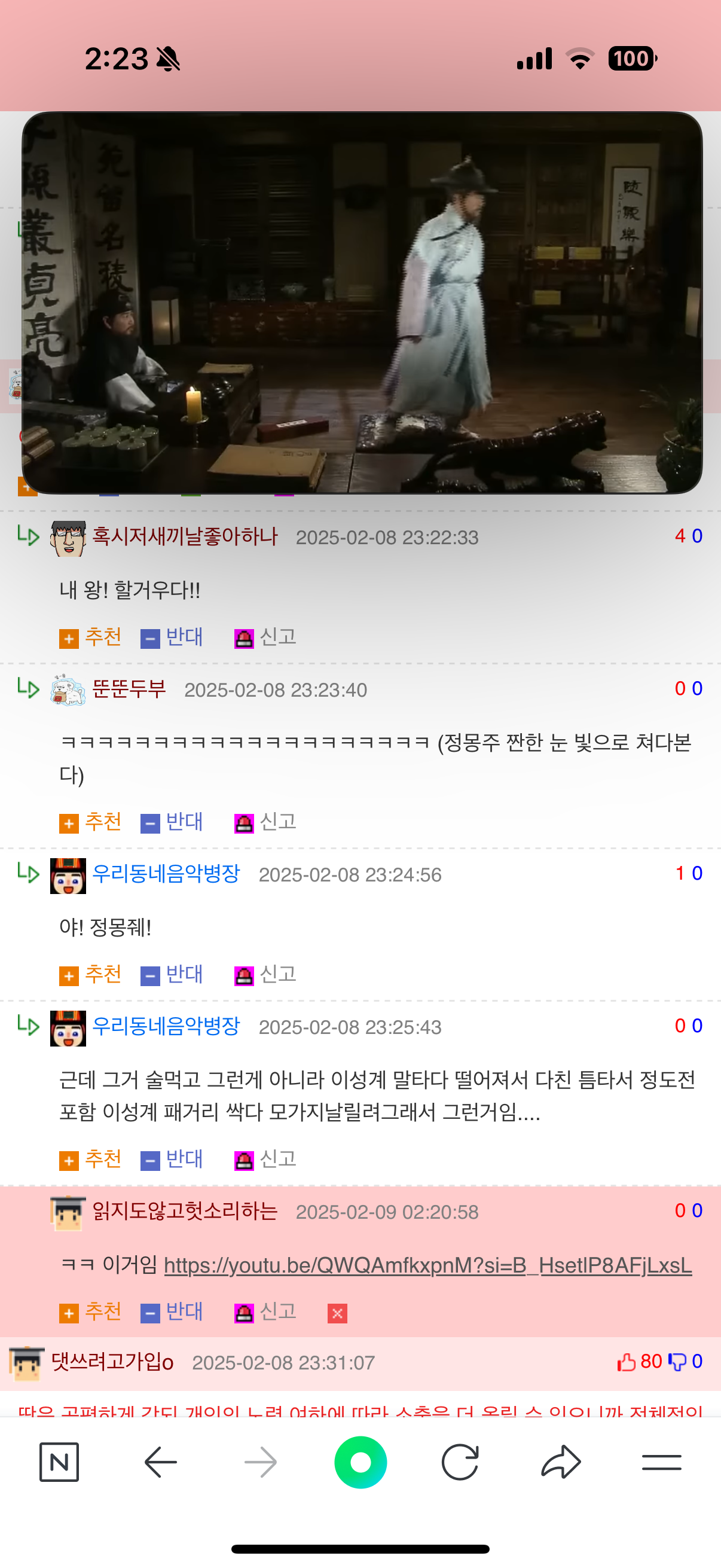The height and width of the screenshot is (1568, 721).
Task: Report the '야! 정몽줴!' comment
Action: coord(265,975)
